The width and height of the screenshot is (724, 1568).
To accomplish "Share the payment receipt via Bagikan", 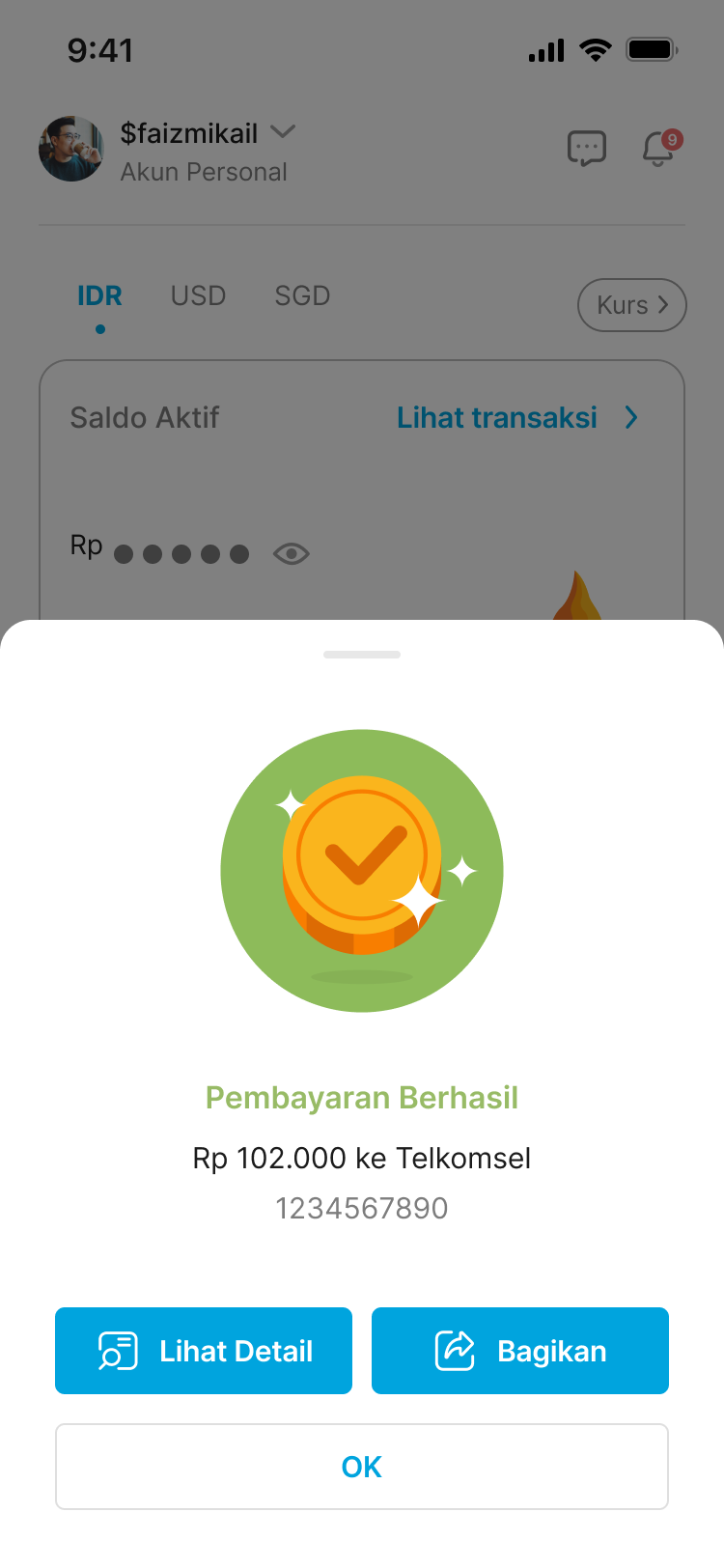I will click(519, 1350).
